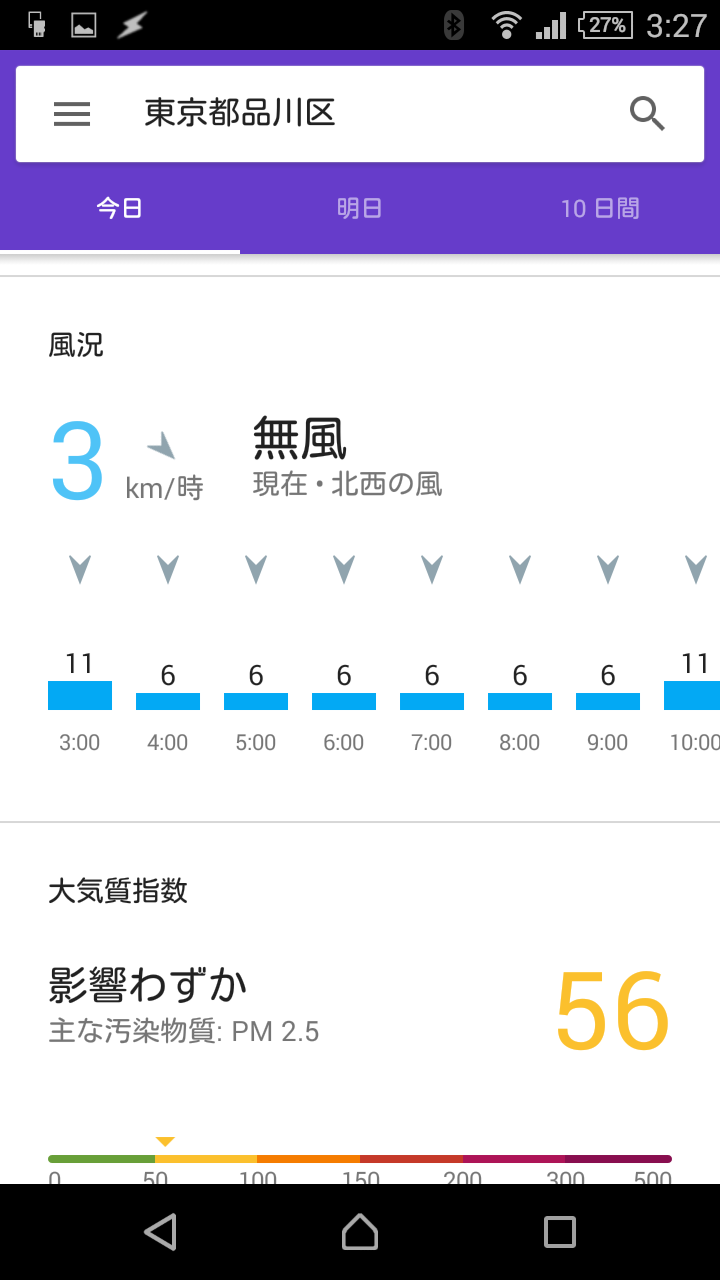Tap the search magnifier icon
The height and width of the screenshot is (1280, 720).
click(647, 114)
